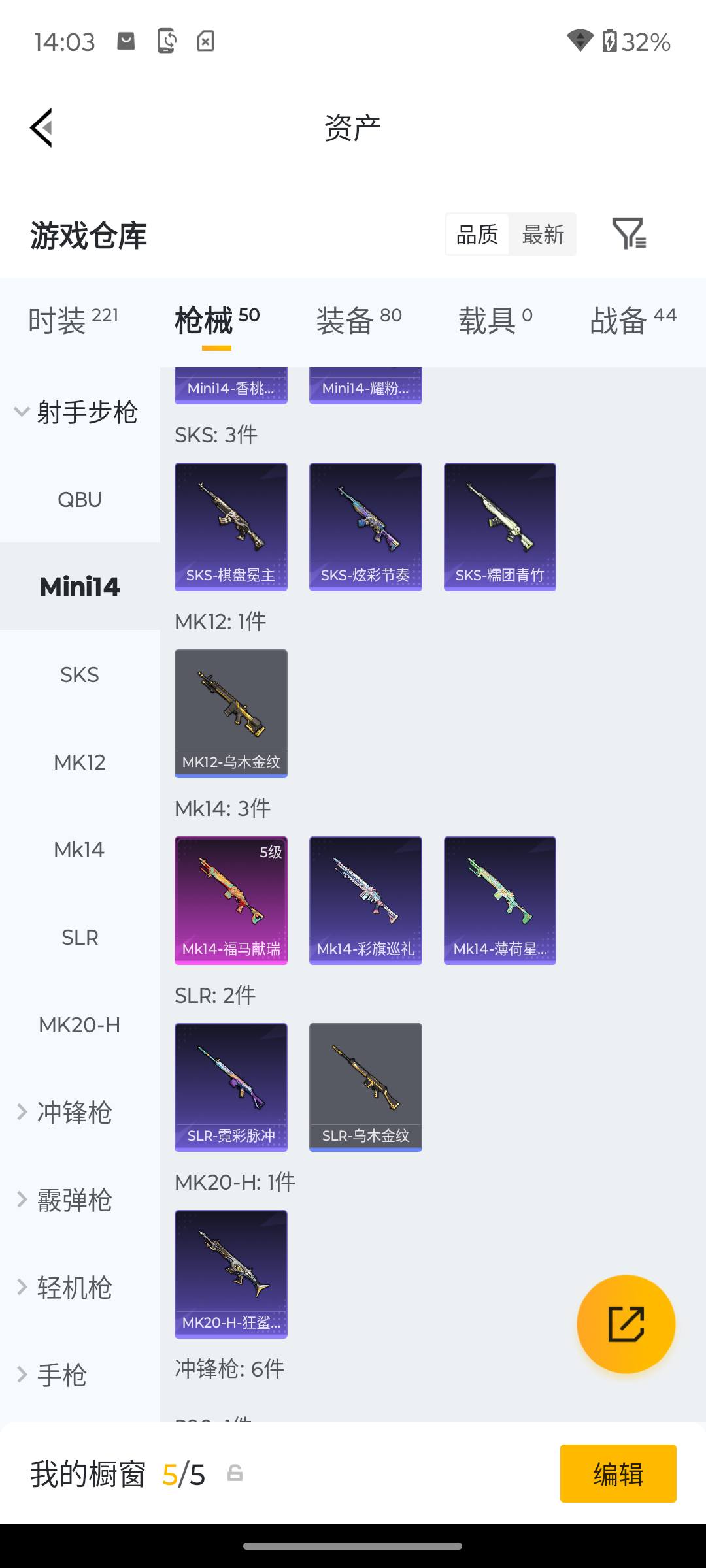Open the SLR-霓彩脉冲 skin
The image size is (706, 1568).
click(231, 1087)
